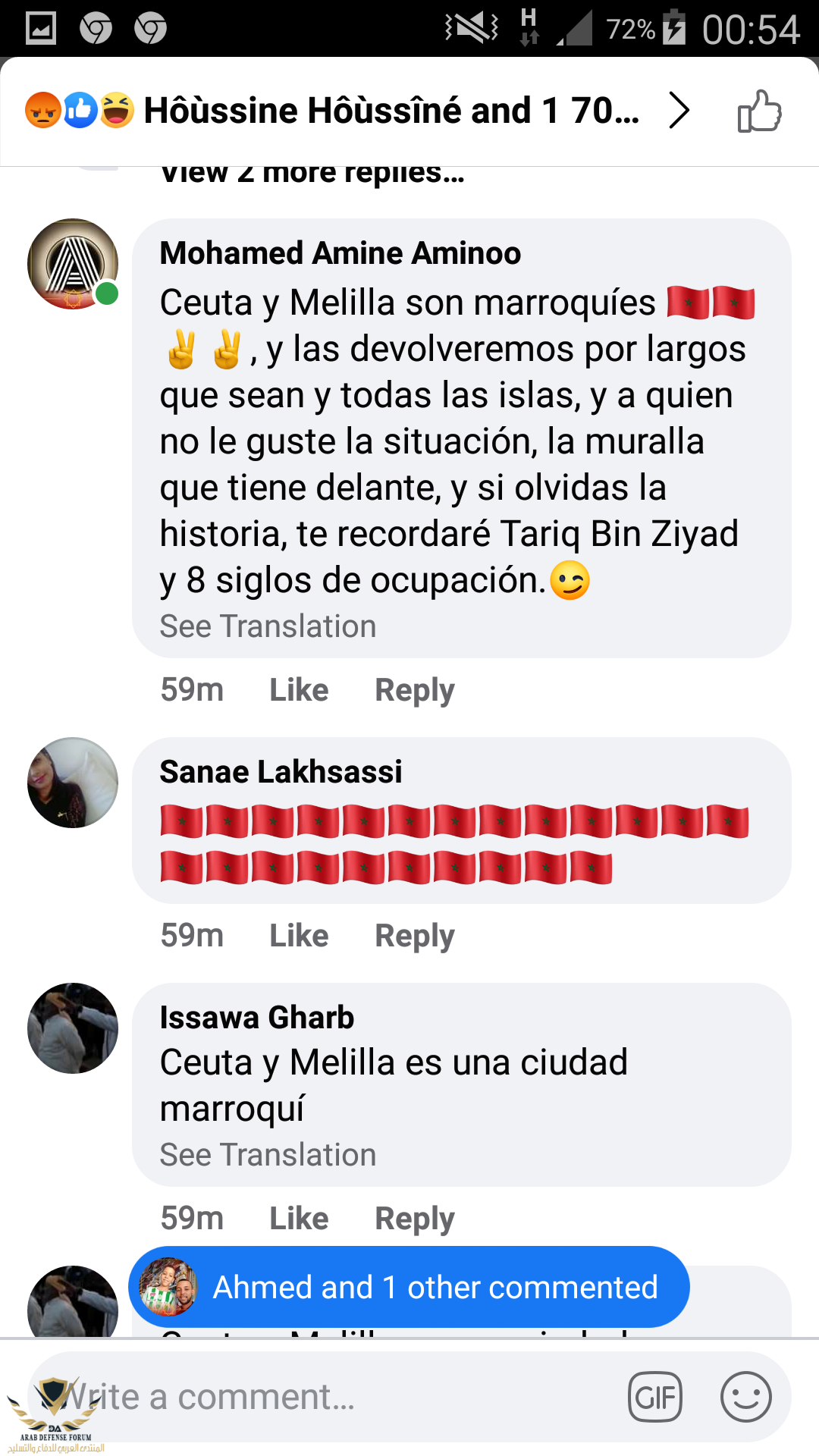Image resolution: width=819 pixels, height=1456 pixels.
Task: Open Sanae Lakhsassi's profile picture
Action: click(x=73, y=783)
